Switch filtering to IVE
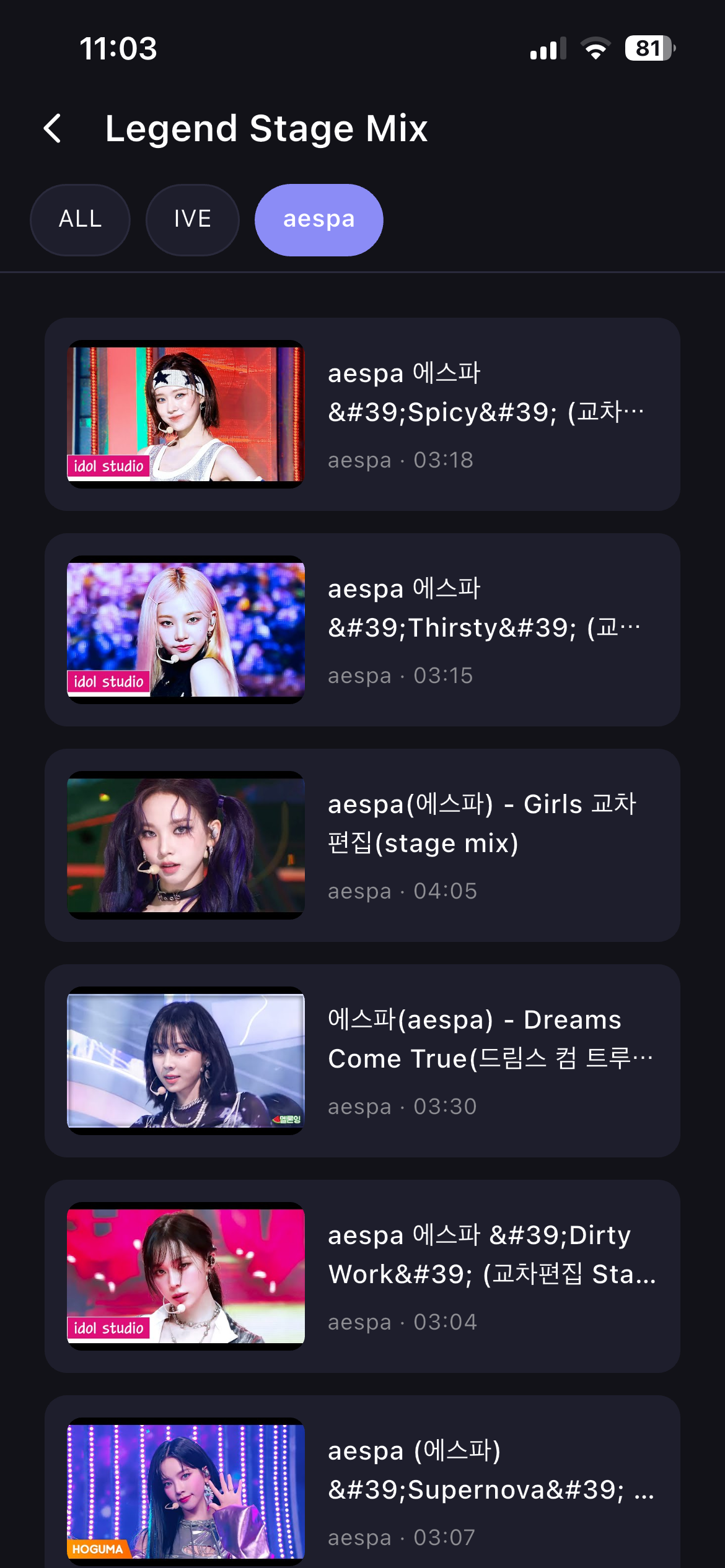Image resolution: width=725 pixels, height=1568 pixels. tap(192, 219)
